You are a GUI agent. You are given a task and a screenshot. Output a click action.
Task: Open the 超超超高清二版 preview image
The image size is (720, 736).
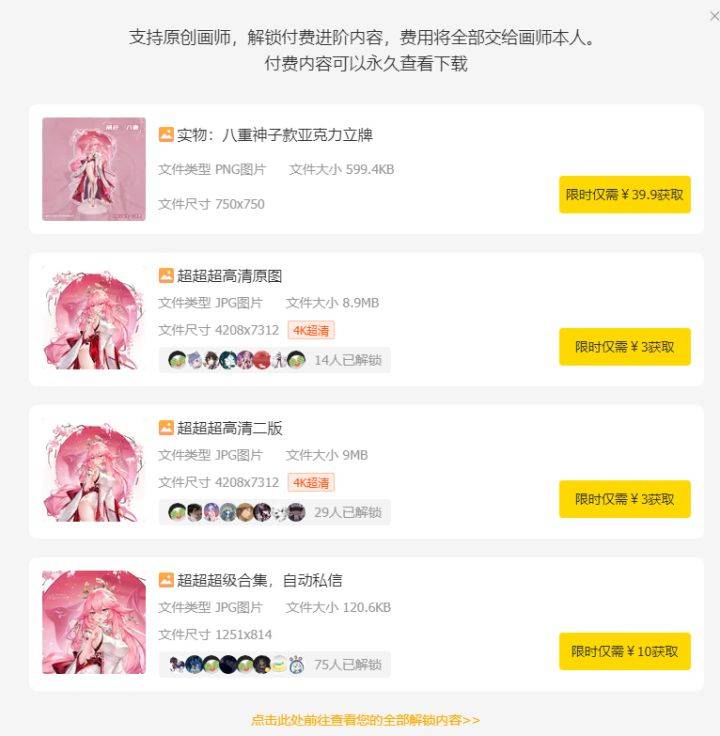pyautogui.click(x=94, y=473)
